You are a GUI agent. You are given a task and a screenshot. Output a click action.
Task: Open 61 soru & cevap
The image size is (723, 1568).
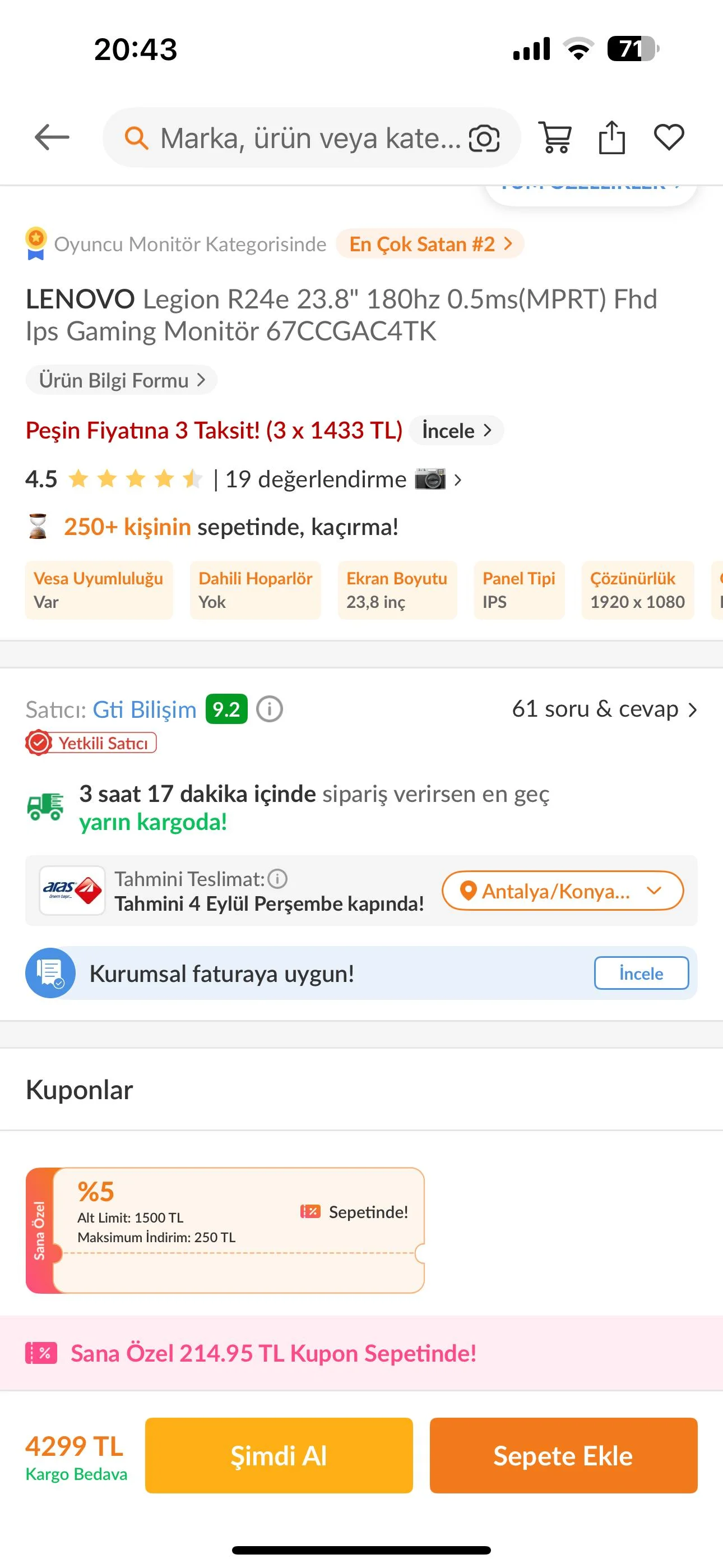(x=604, y=709)
